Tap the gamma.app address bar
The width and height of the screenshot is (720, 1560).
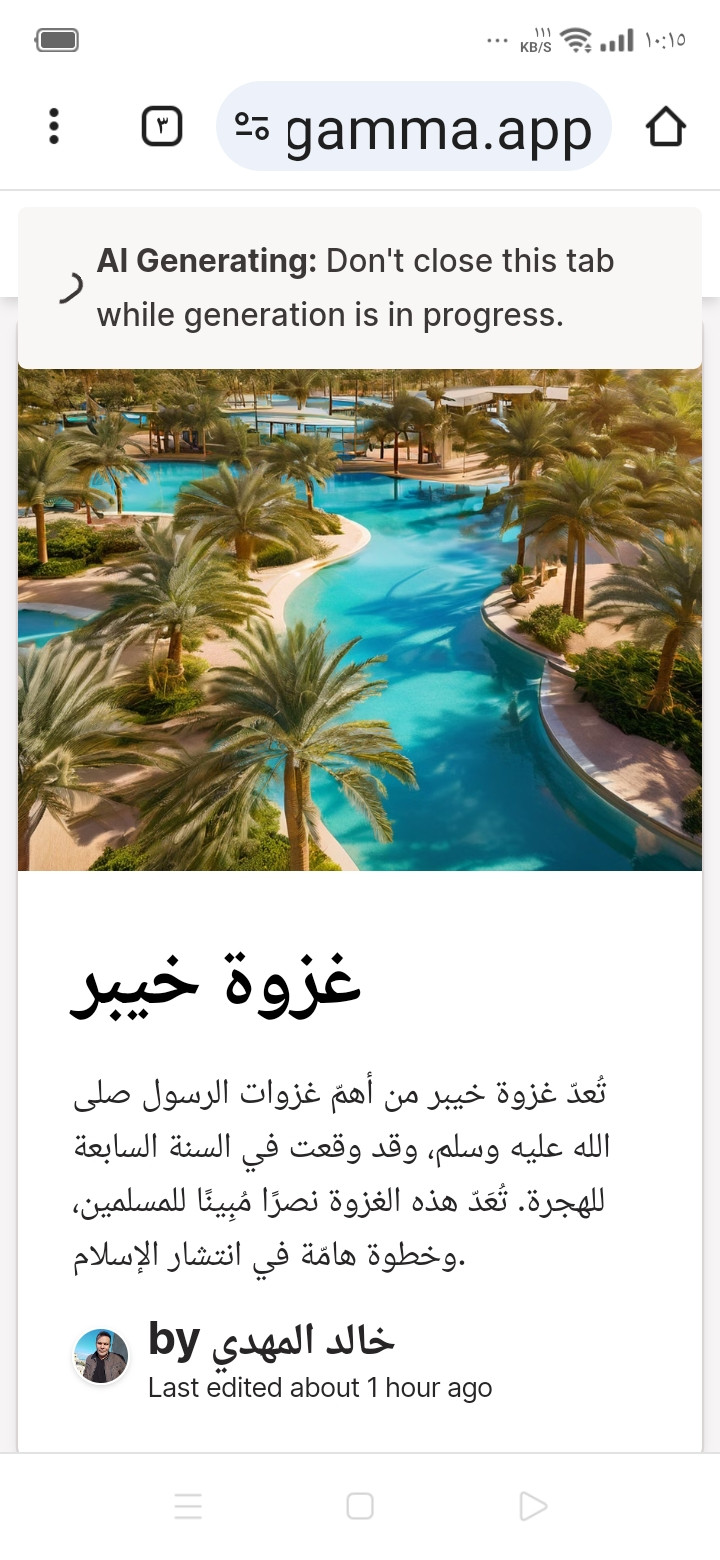[x=438, y=128]
